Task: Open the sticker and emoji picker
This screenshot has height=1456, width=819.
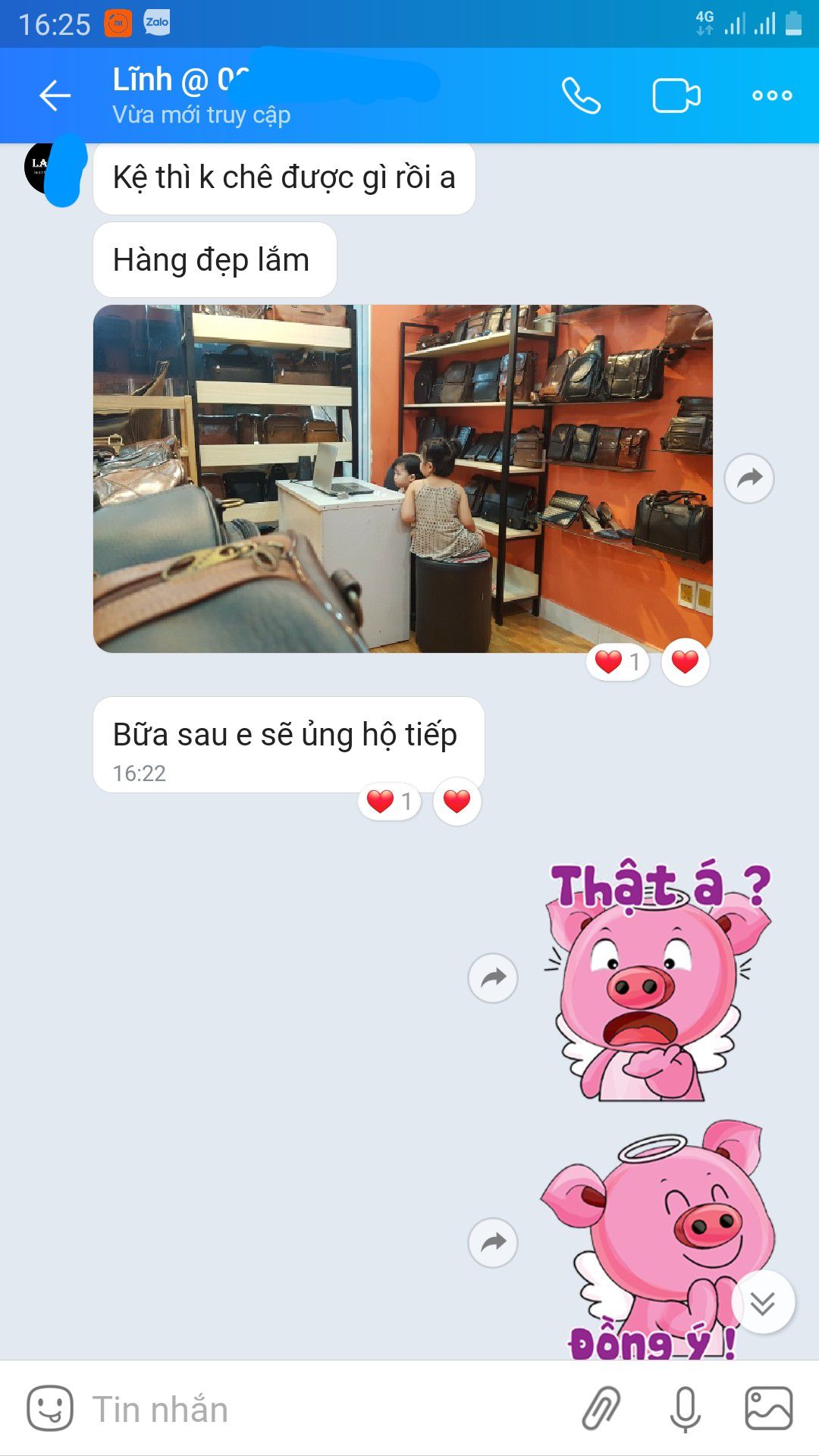Action: [x=50, y=1409]
